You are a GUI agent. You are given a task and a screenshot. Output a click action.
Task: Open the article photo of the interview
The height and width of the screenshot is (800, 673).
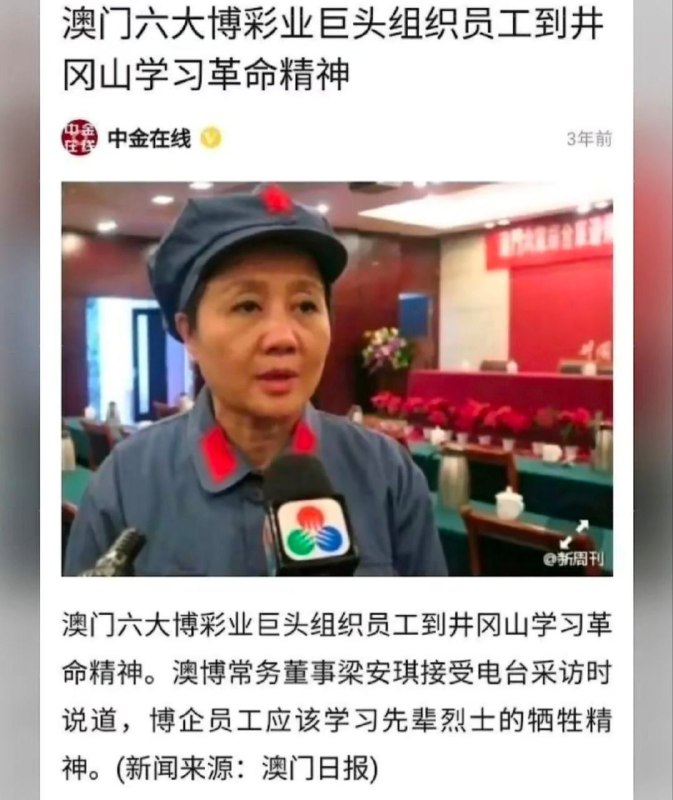(x=337, y=378)
